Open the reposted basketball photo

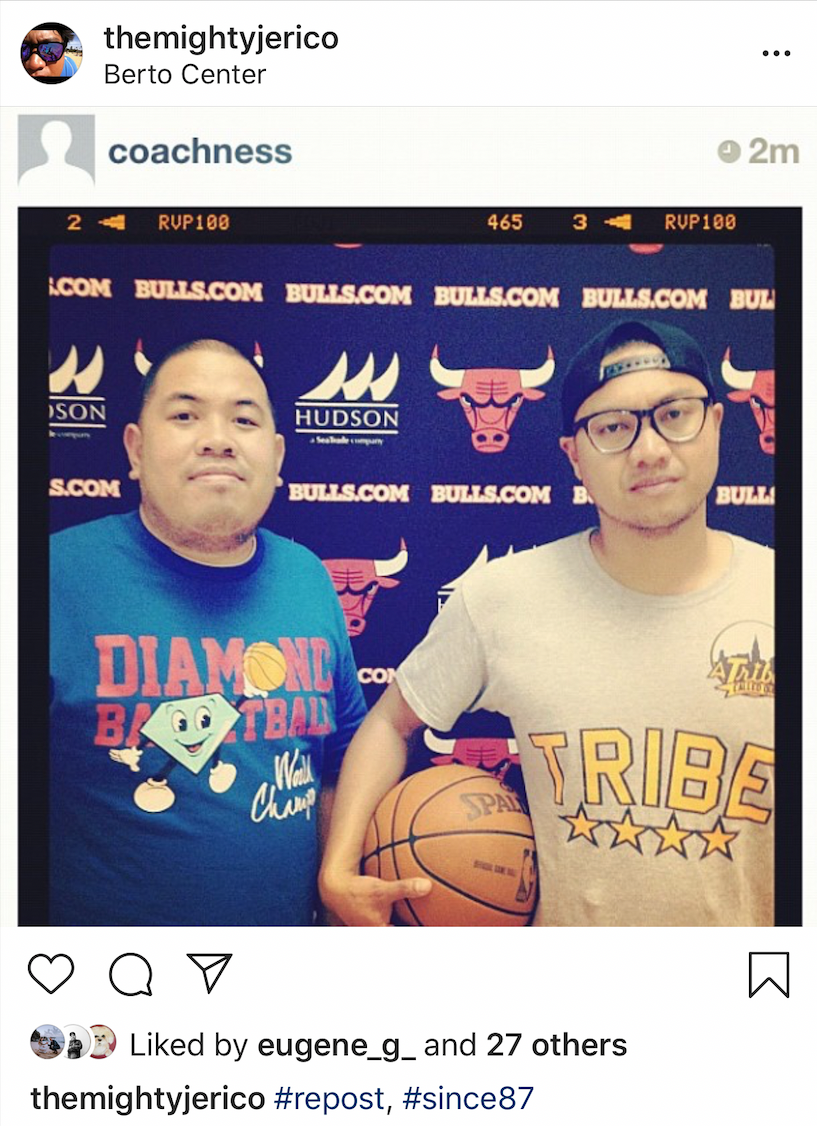click(x=410, y=565)
